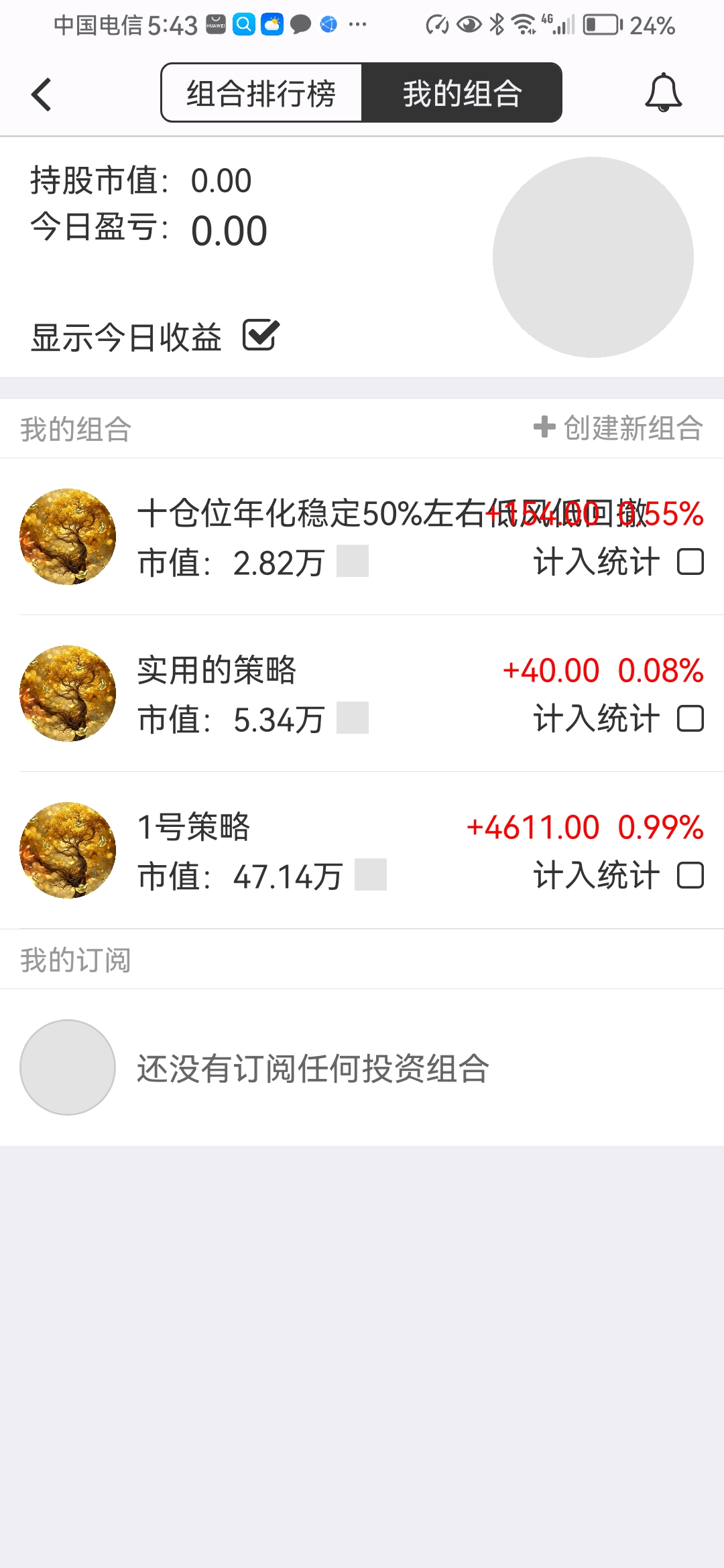Select the 我的组合 tab

pos(462,93)
